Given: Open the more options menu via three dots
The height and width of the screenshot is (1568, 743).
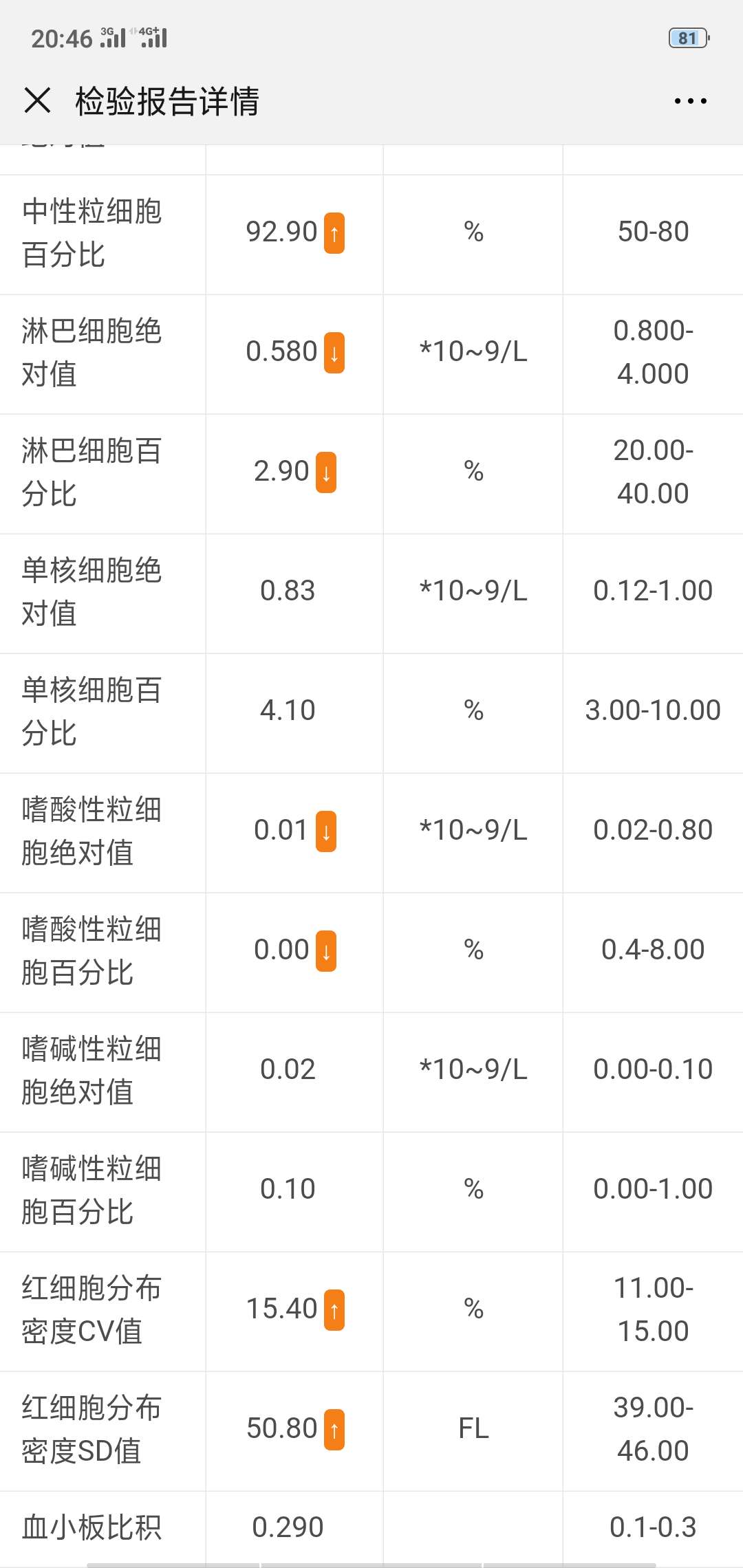Looking at the screenshot, I should [690, 100].
